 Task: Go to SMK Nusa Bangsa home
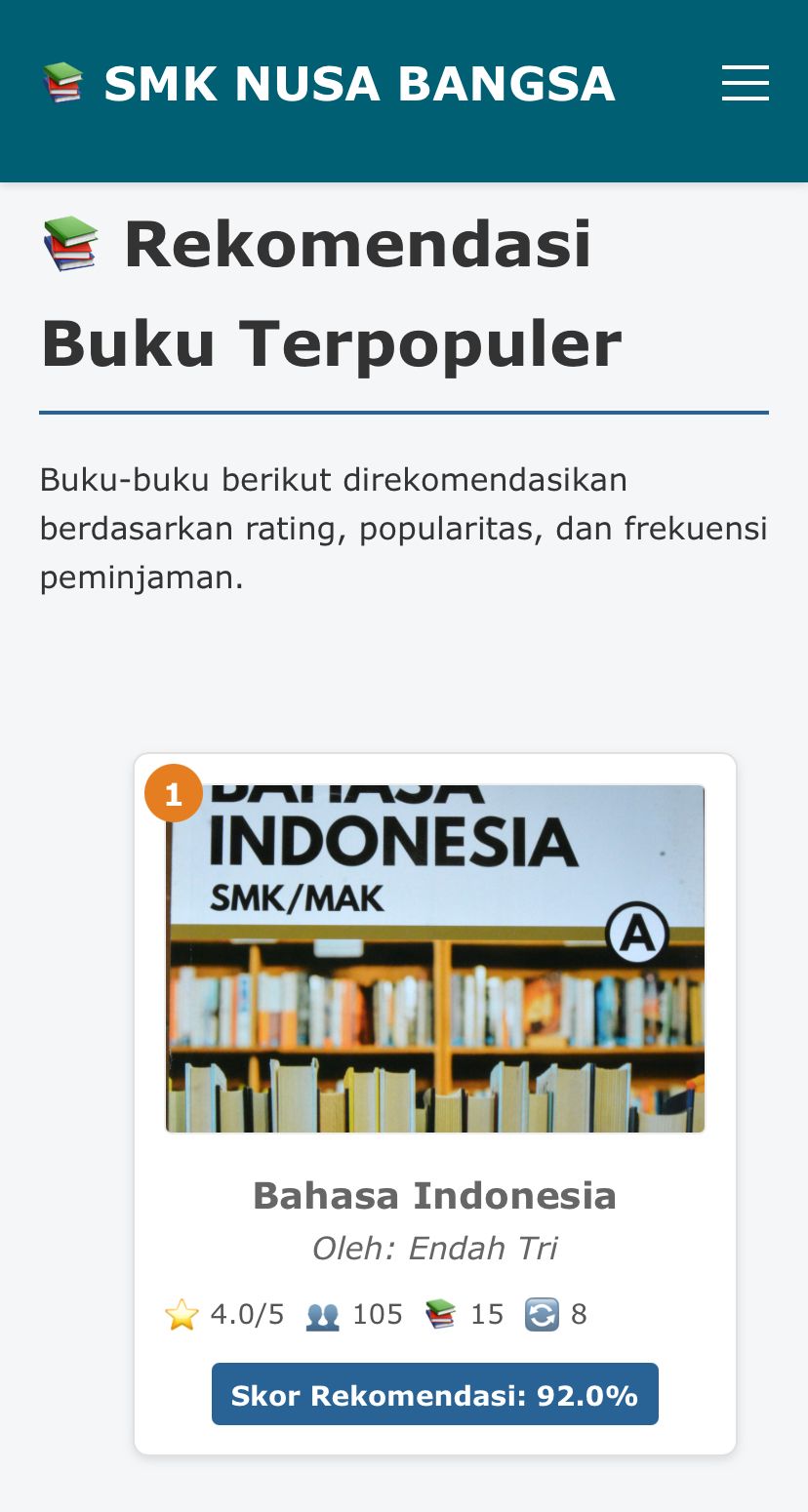click(329, 84)
